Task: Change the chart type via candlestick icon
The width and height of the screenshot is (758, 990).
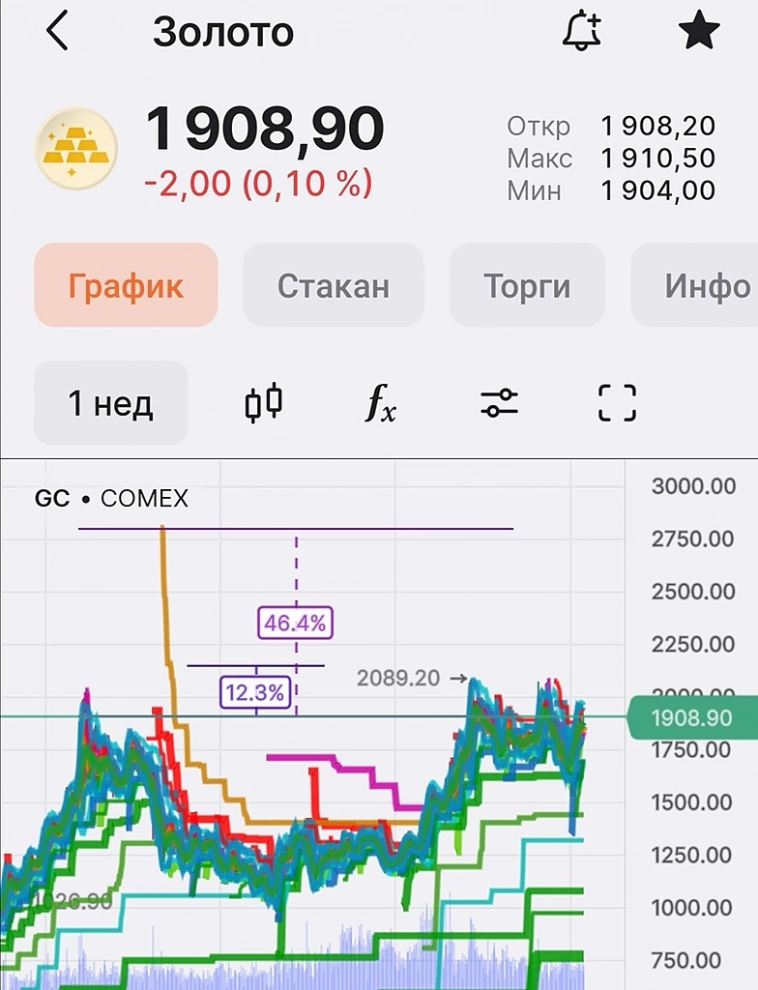Action: tap(264, 404)
